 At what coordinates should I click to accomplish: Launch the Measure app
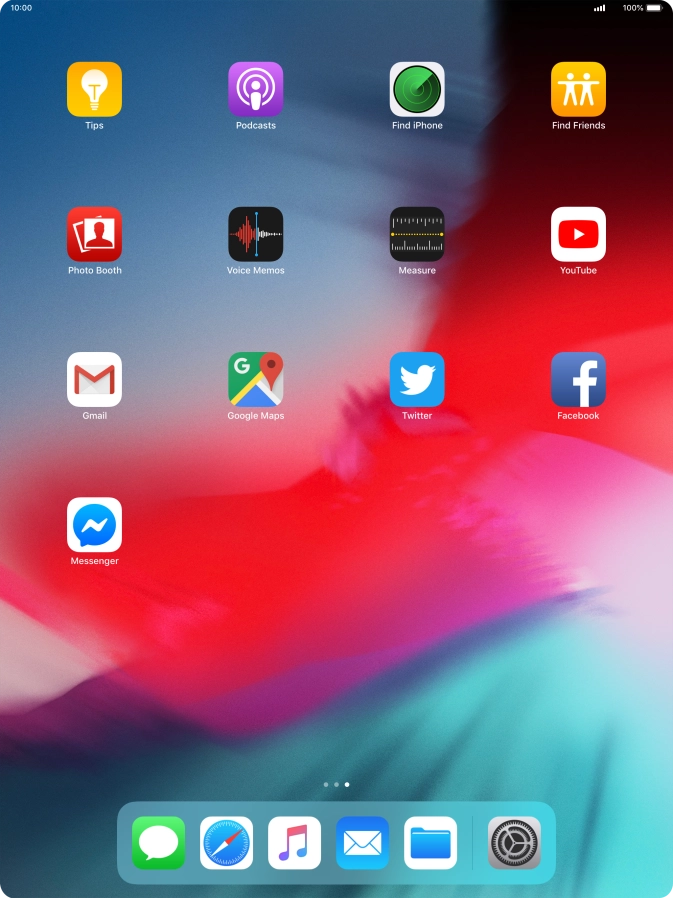click(417, 234)
